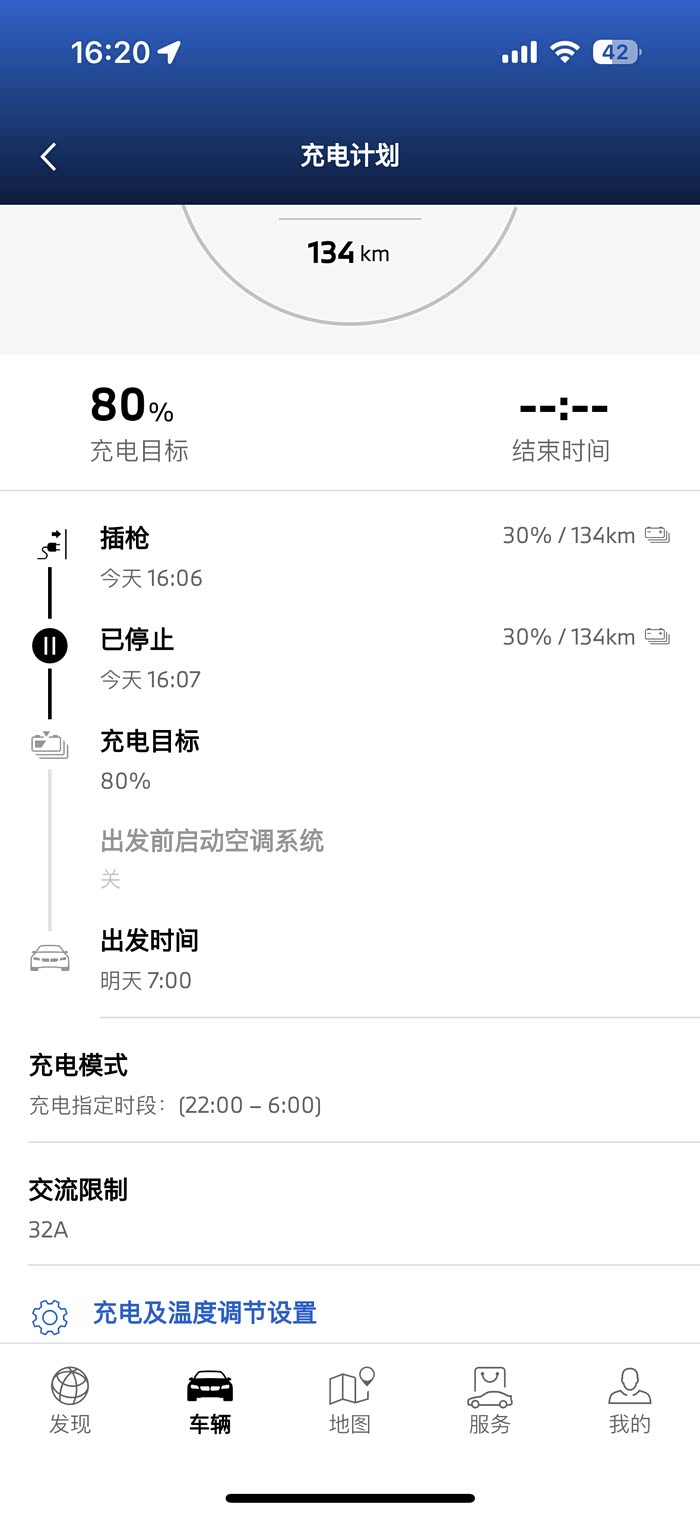This screenshot has height=1517, width=700.
Task: Open the 服务 tab
Action: click(490, 1400)
